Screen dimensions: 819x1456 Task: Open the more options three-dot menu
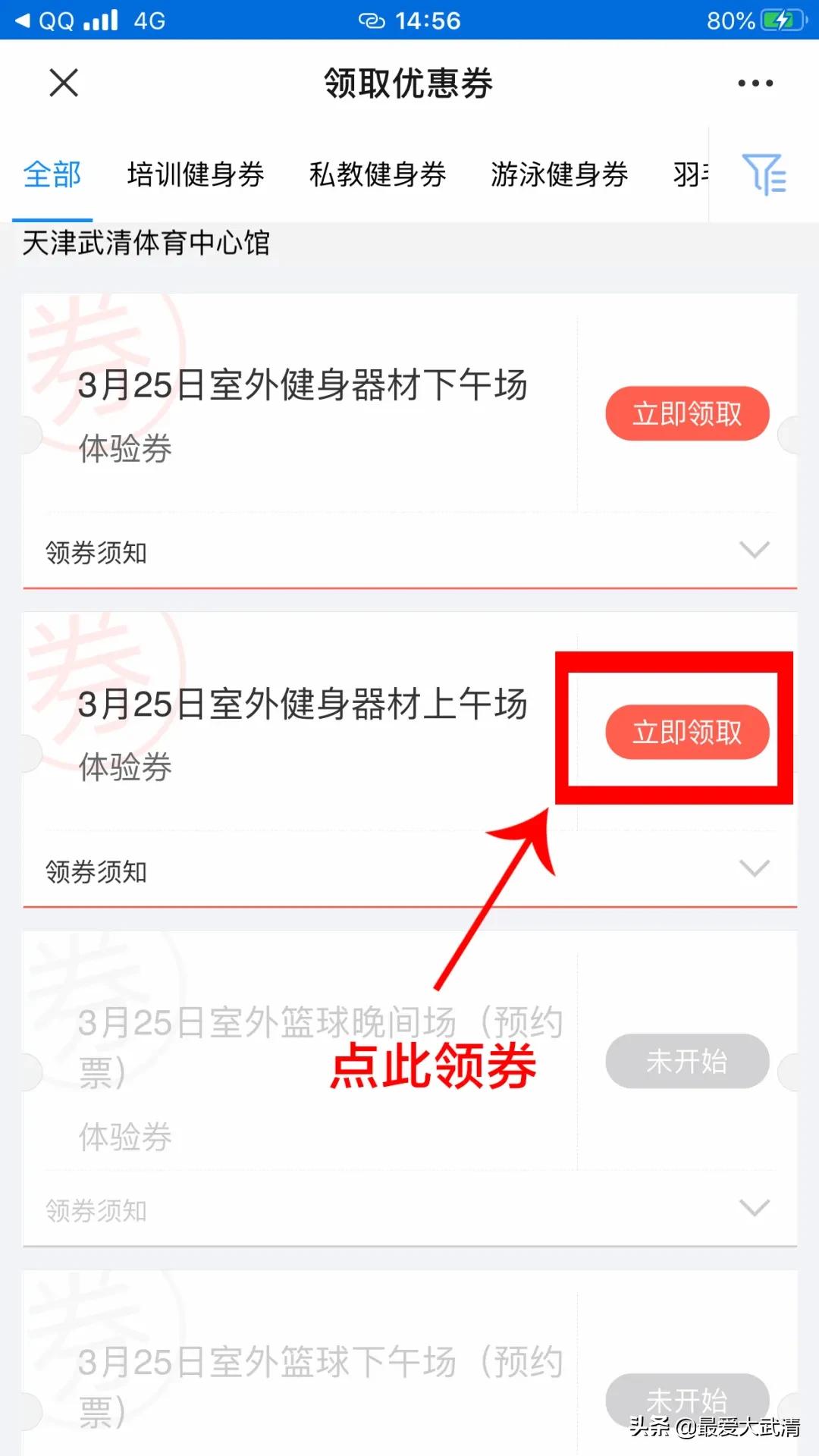[x=755, y=83]
